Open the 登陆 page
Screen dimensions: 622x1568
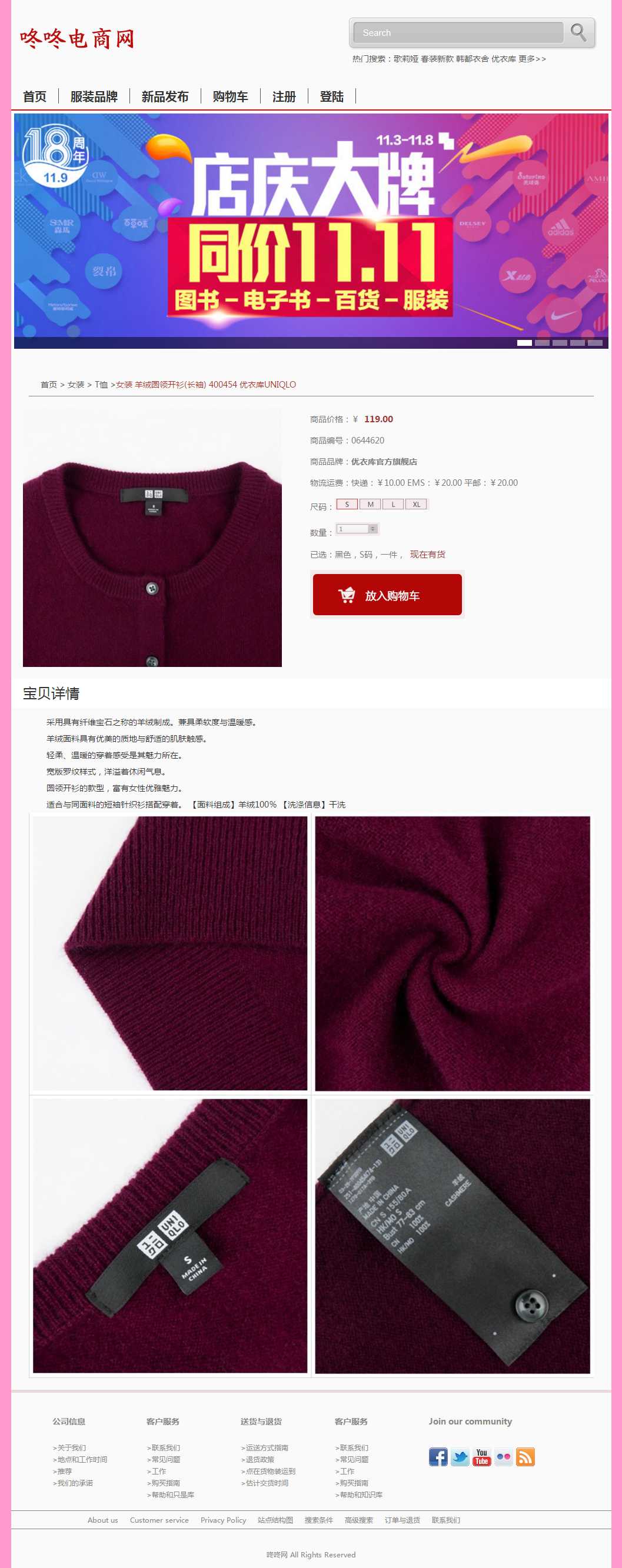(331, 97)
